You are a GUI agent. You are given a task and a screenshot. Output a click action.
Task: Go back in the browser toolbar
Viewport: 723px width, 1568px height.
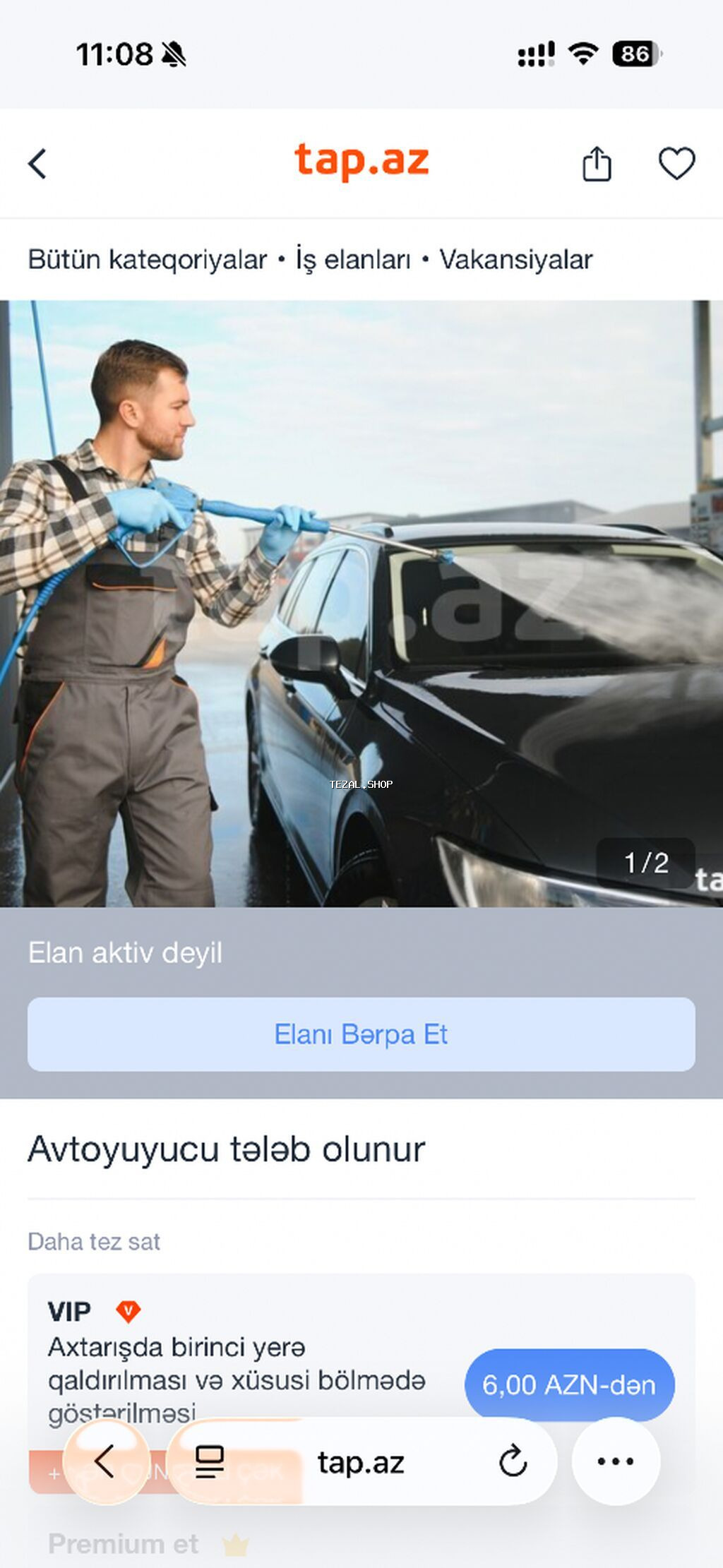click(x=105, y=1461)
